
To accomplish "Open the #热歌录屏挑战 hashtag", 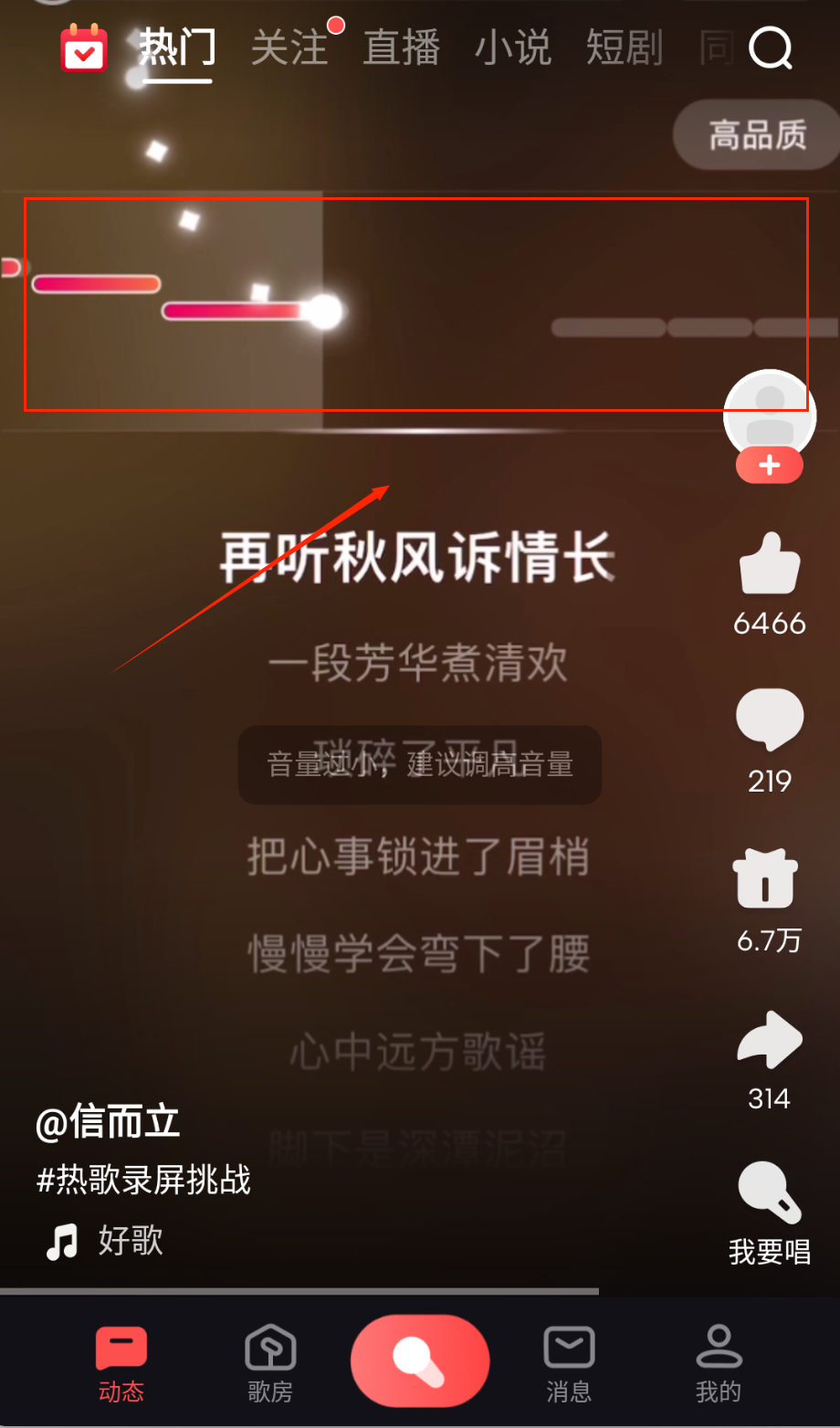I will 144,1180.
